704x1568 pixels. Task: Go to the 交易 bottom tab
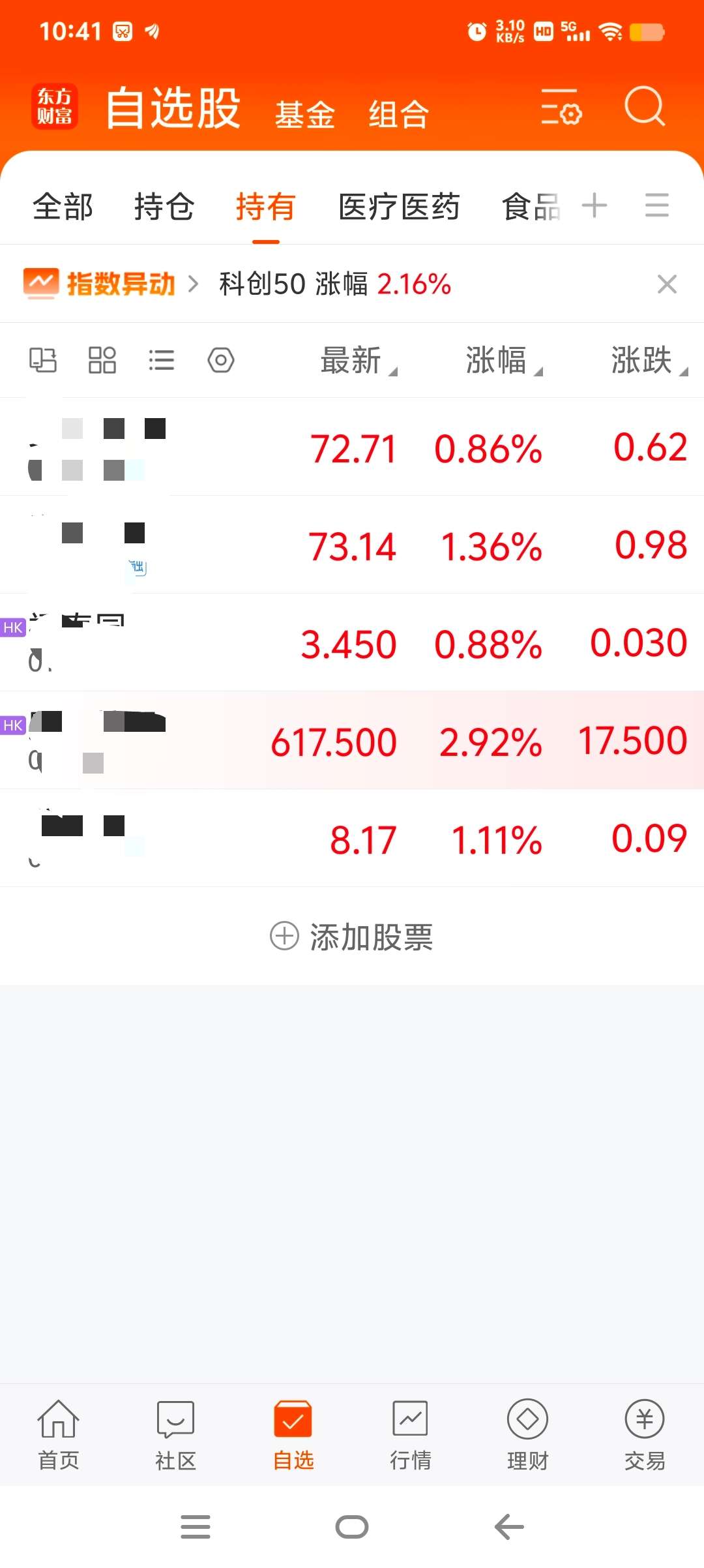pyautogui.click(x=645, y=1435)
